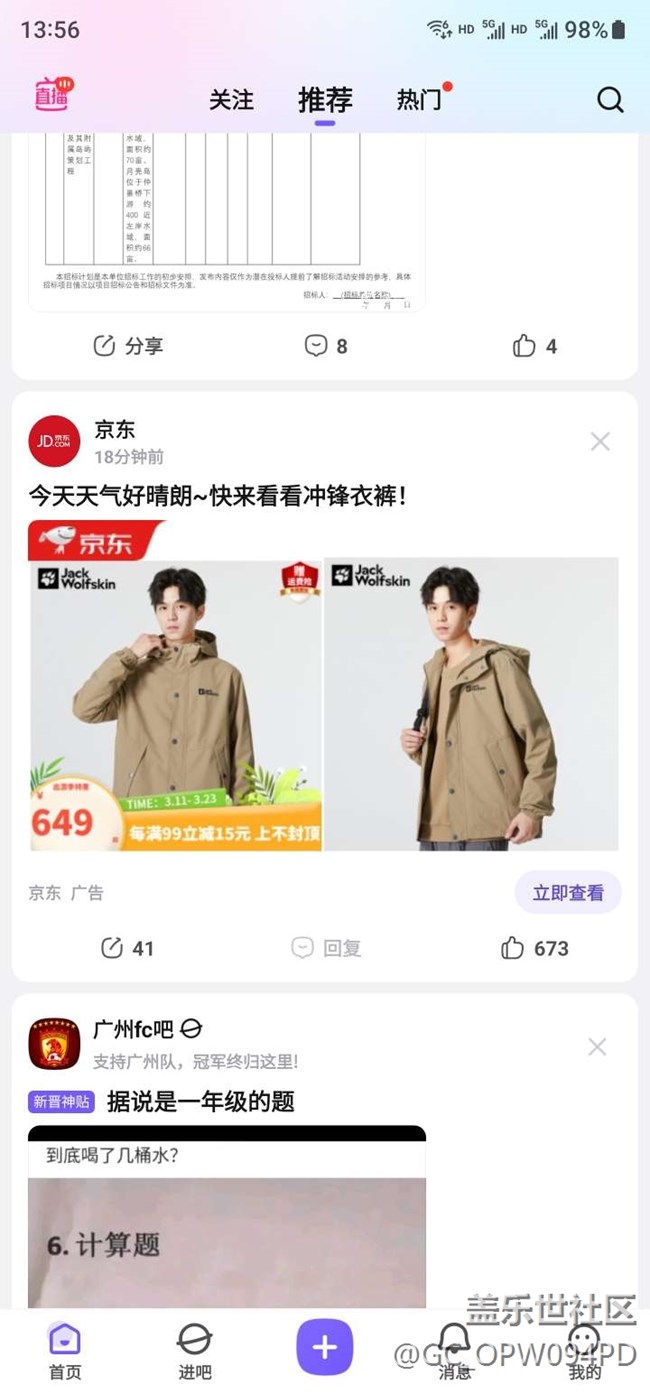Switch to the 热门 tab

click(x=419, y=100)
